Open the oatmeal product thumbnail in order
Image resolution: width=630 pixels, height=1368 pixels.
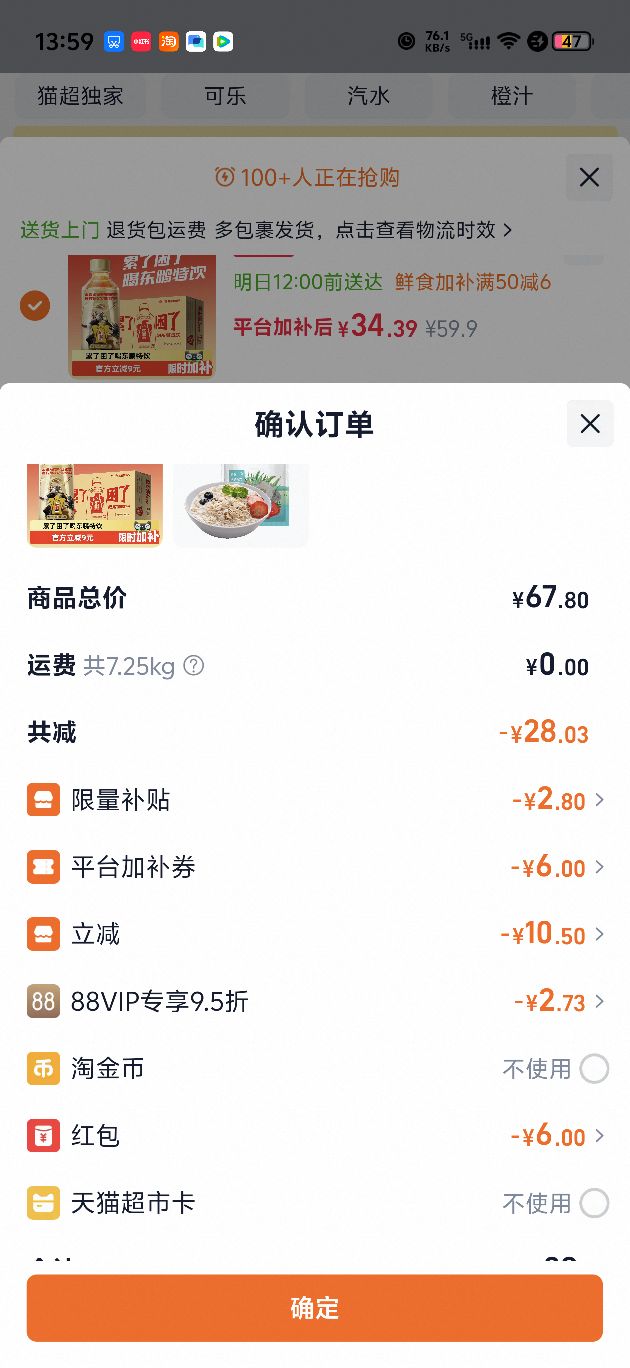(241, 505)
